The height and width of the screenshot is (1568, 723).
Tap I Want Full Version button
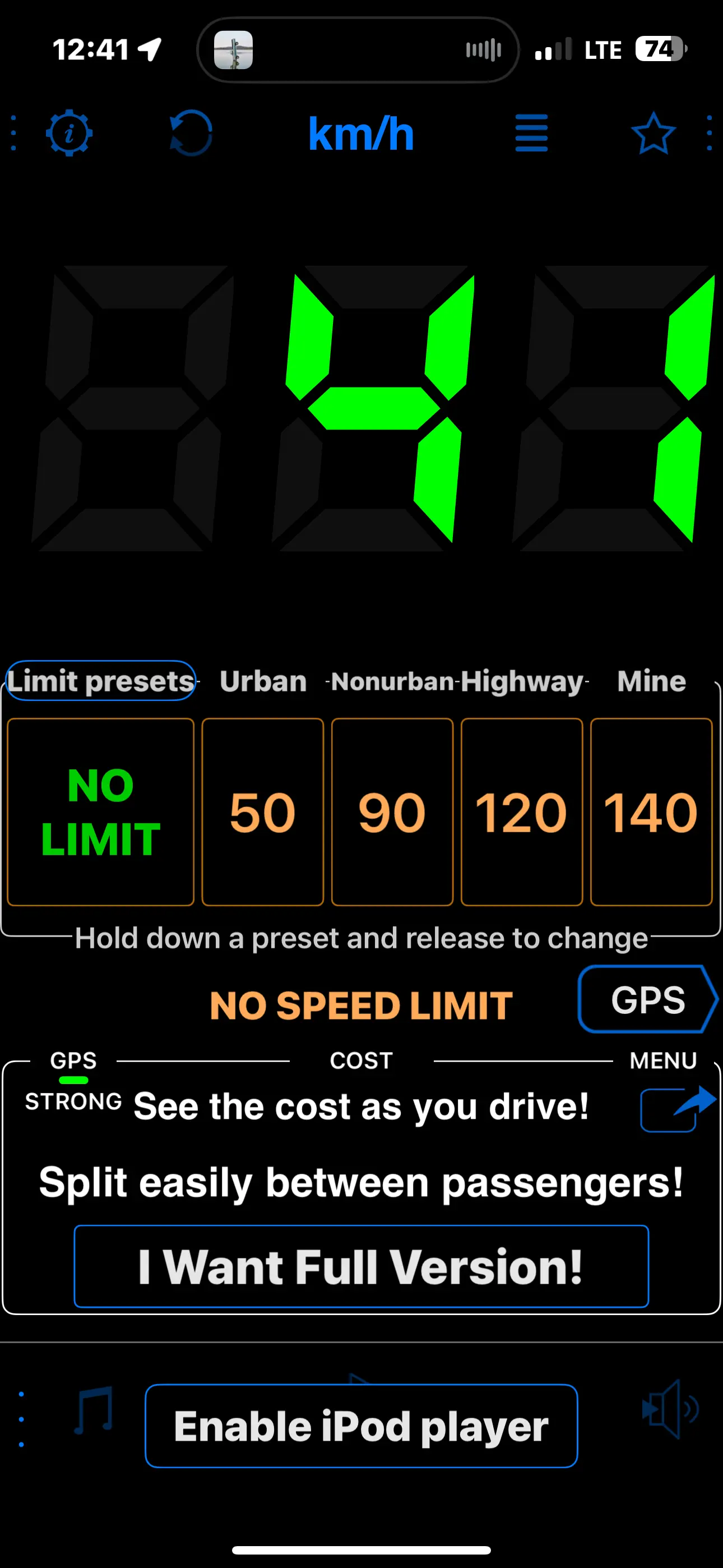click(361, 1266)
